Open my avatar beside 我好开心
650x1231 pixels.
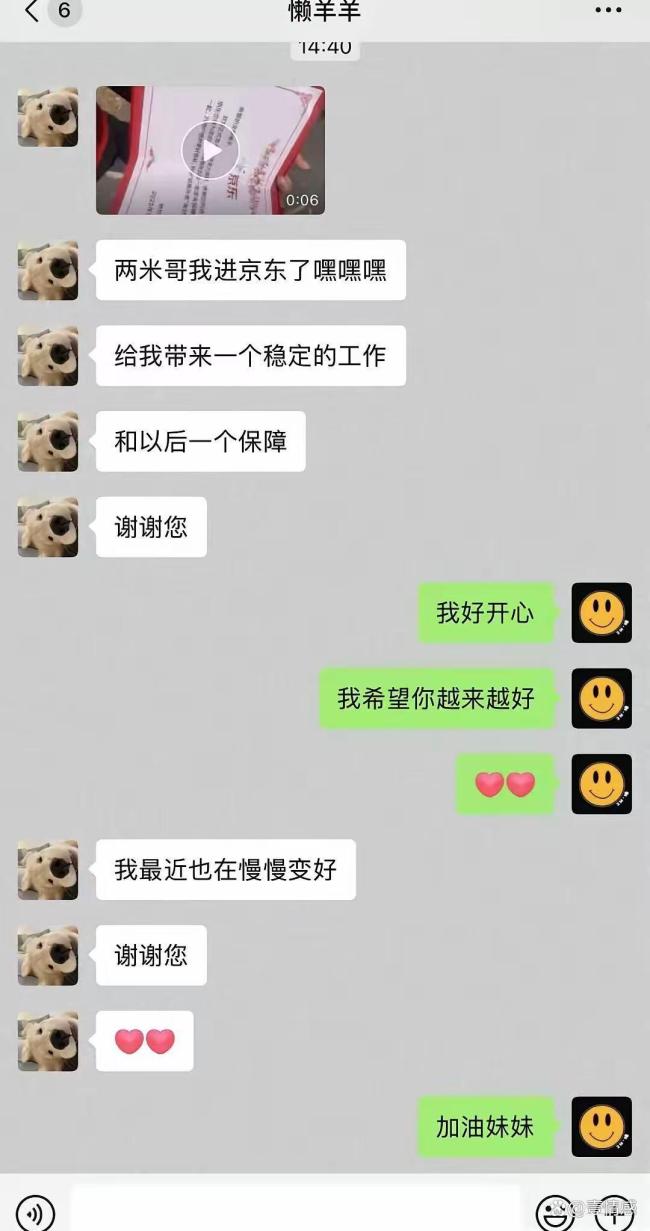point(601,613)
